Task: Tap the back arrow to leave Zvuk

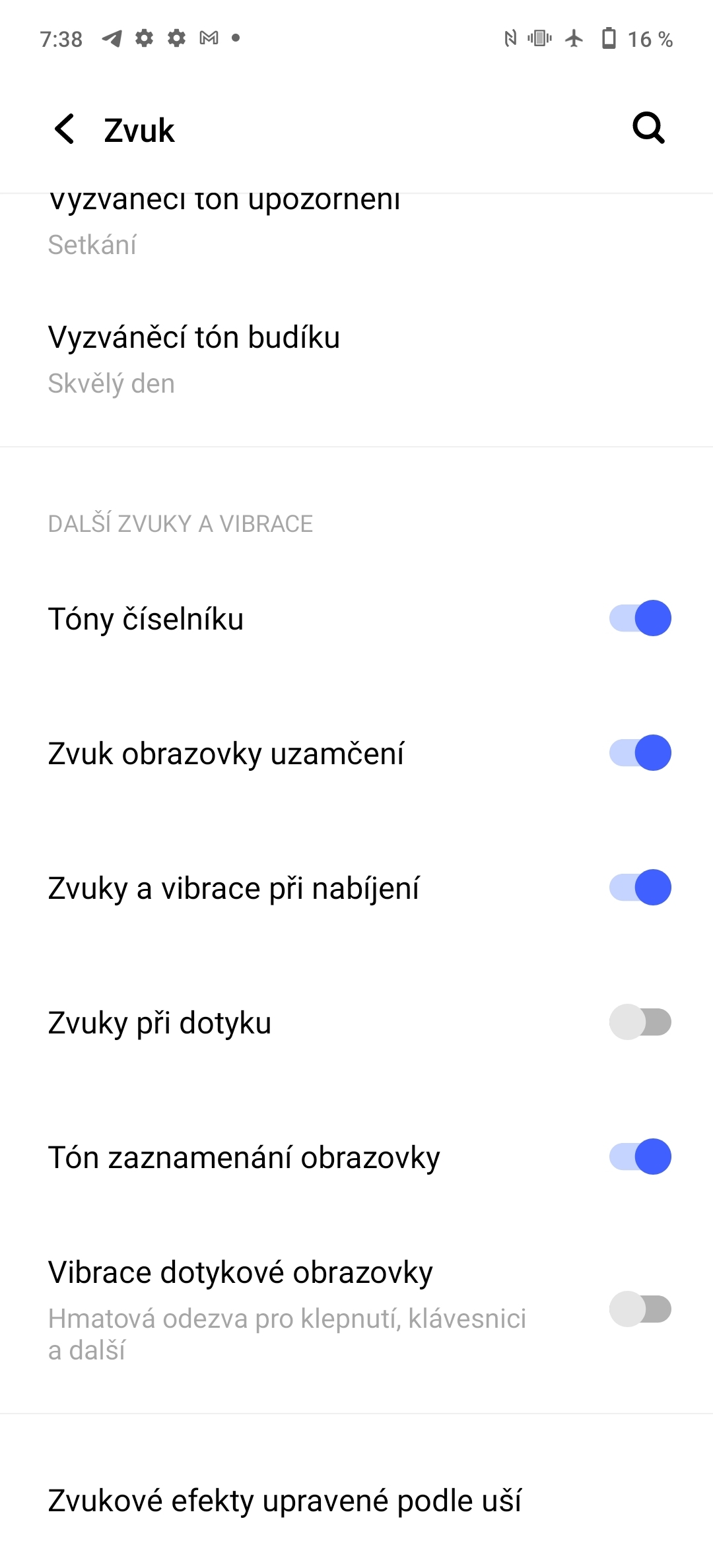Action: 64,129
